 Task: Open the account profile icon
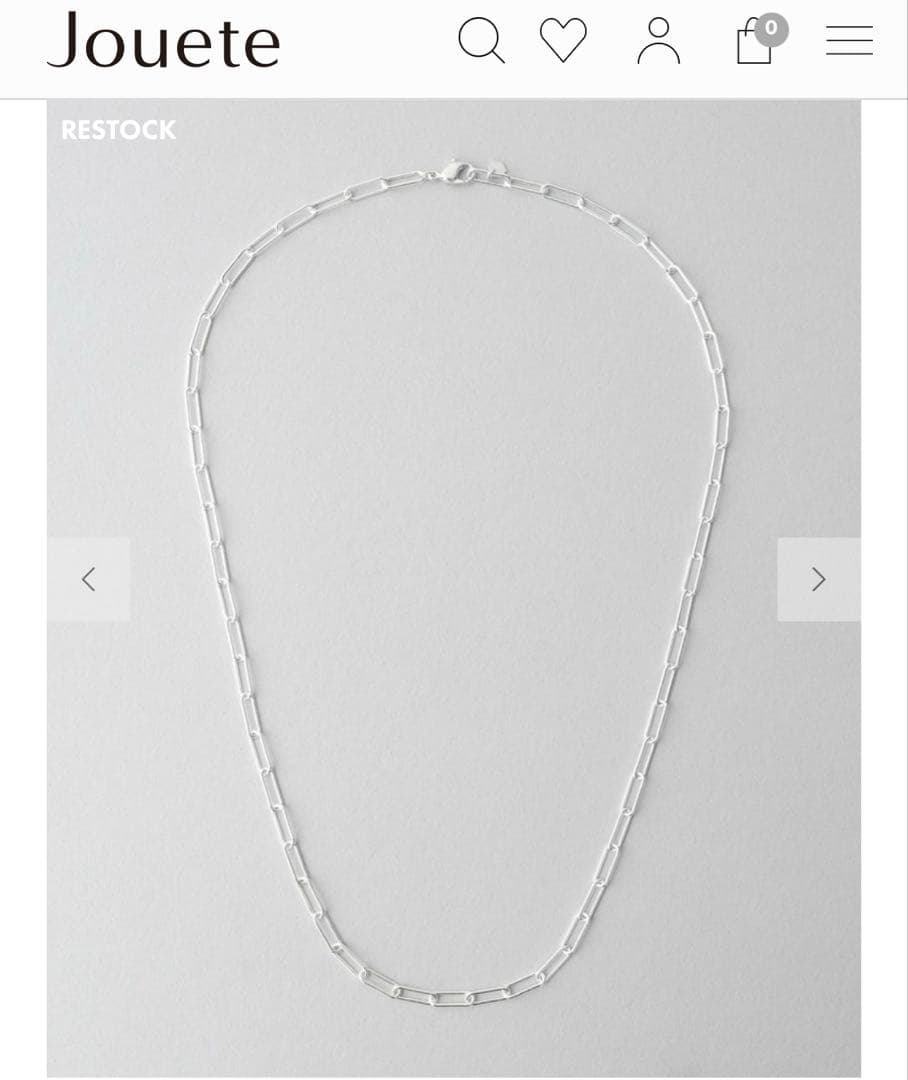[x=658, y=41]
